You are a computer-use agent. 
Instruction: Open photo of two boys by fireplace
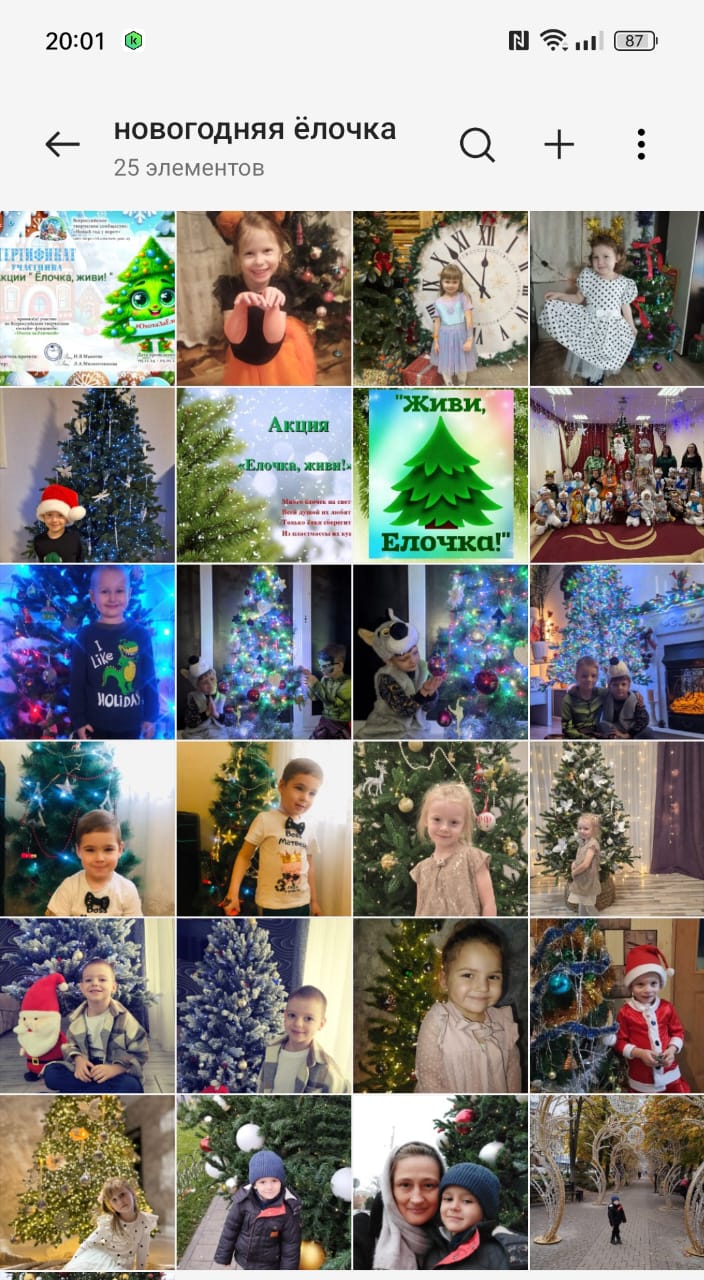[617, 652]
